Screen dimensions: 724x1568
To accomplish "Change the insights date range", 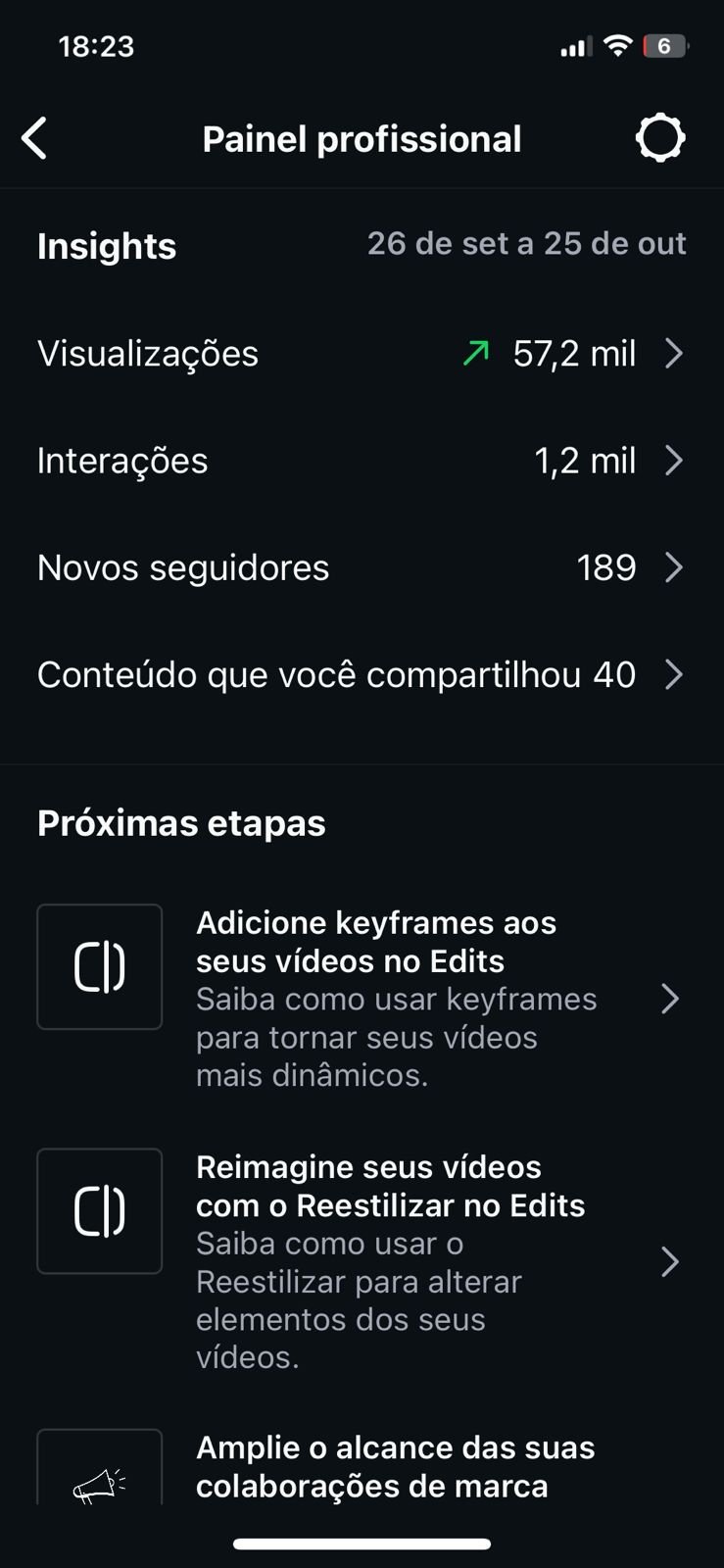I will click(x=526, y=244).
